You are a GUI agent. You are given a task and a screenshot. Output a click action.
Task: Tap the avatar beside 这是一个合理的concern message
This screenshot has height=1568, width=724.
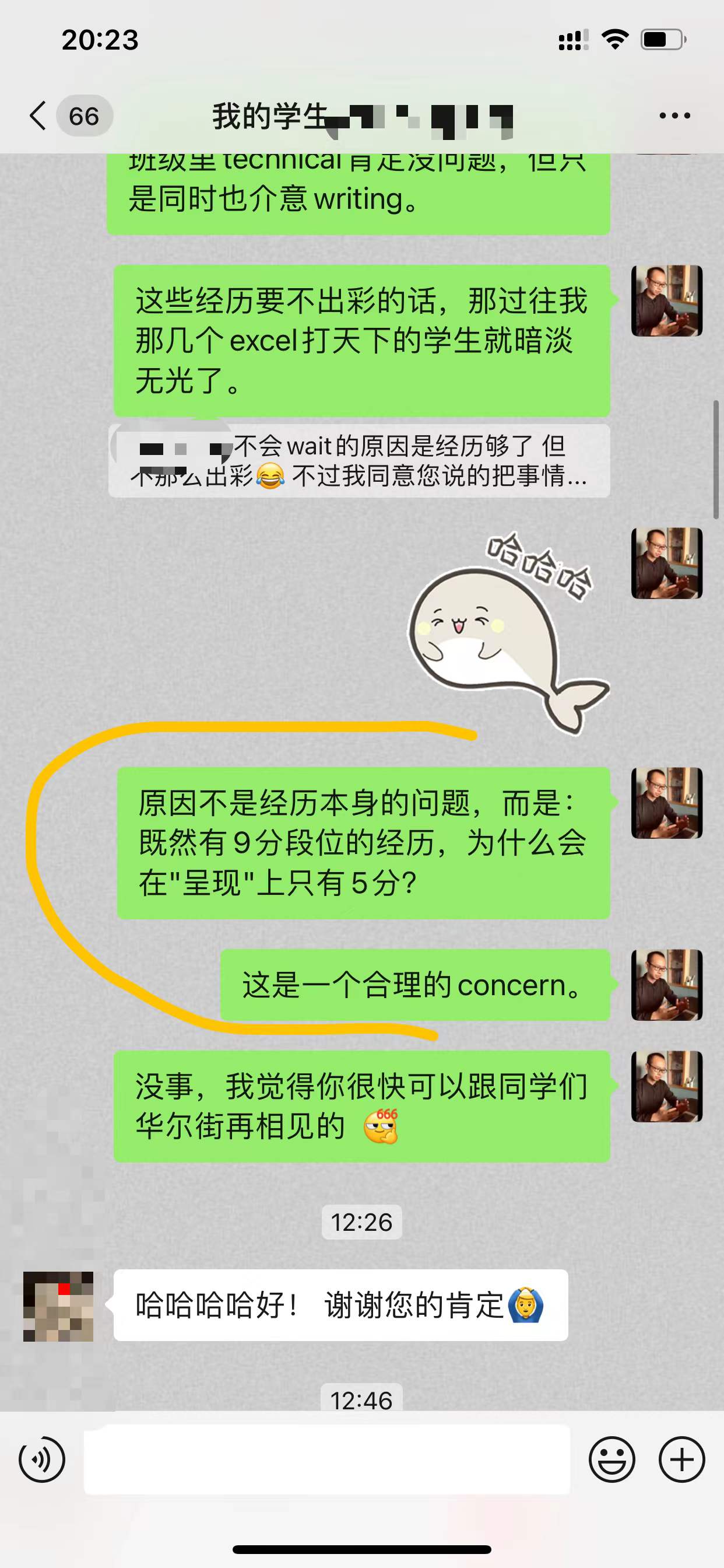pos(667,984)
